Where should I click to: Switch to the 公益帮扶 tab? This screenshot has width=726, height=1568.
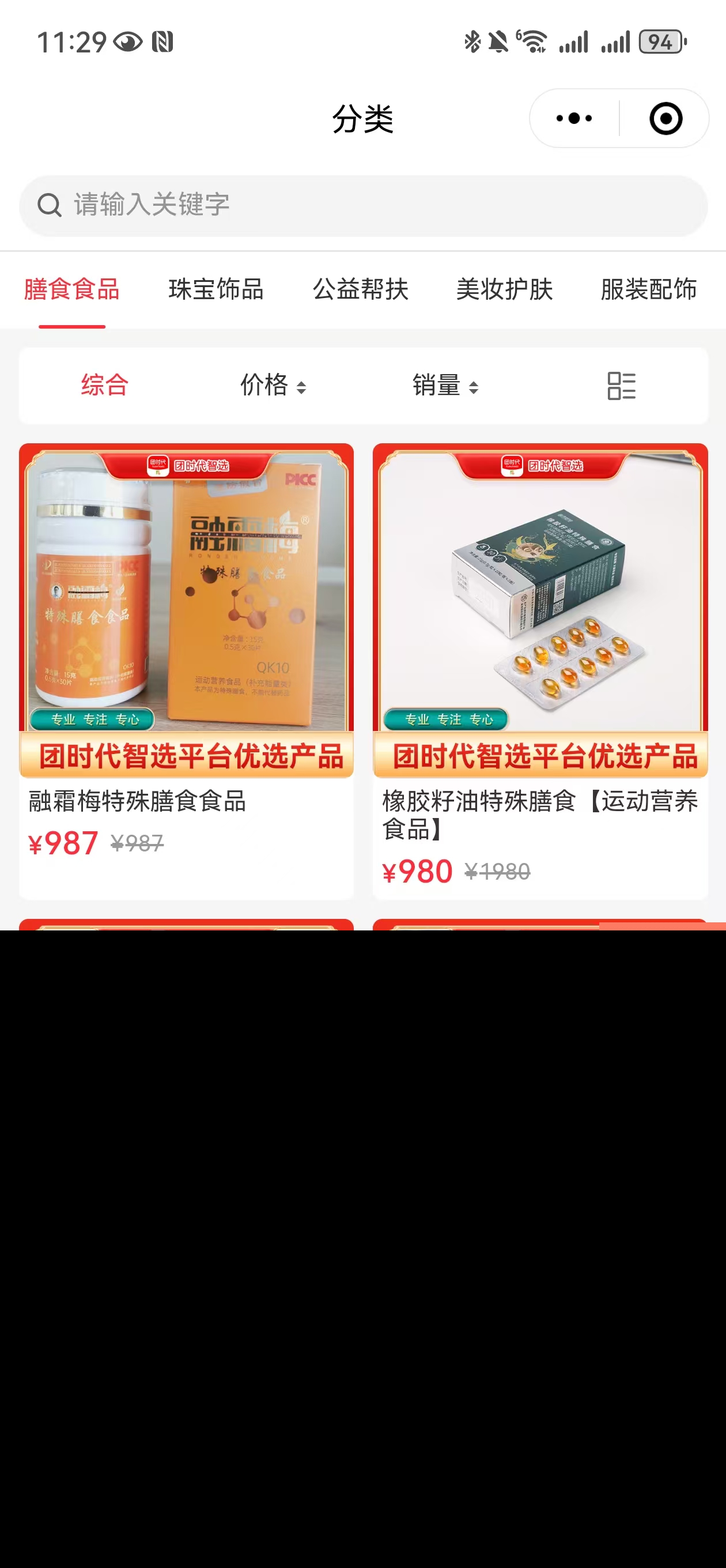tap(360, 289)
